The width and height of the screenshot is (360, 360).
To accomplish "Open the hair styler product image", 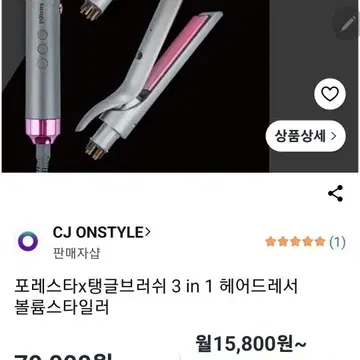I will [135, 86].
